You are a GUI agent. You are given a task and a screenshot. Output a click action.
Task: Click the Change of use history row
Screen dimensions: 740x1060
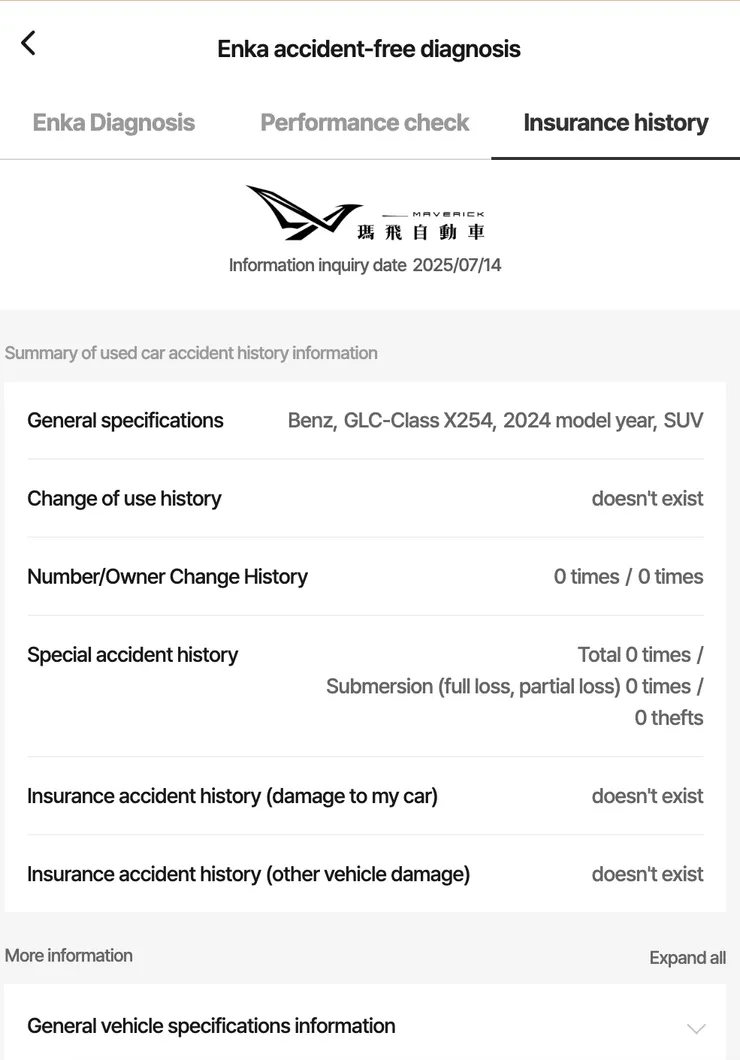[x=124, y=498]
